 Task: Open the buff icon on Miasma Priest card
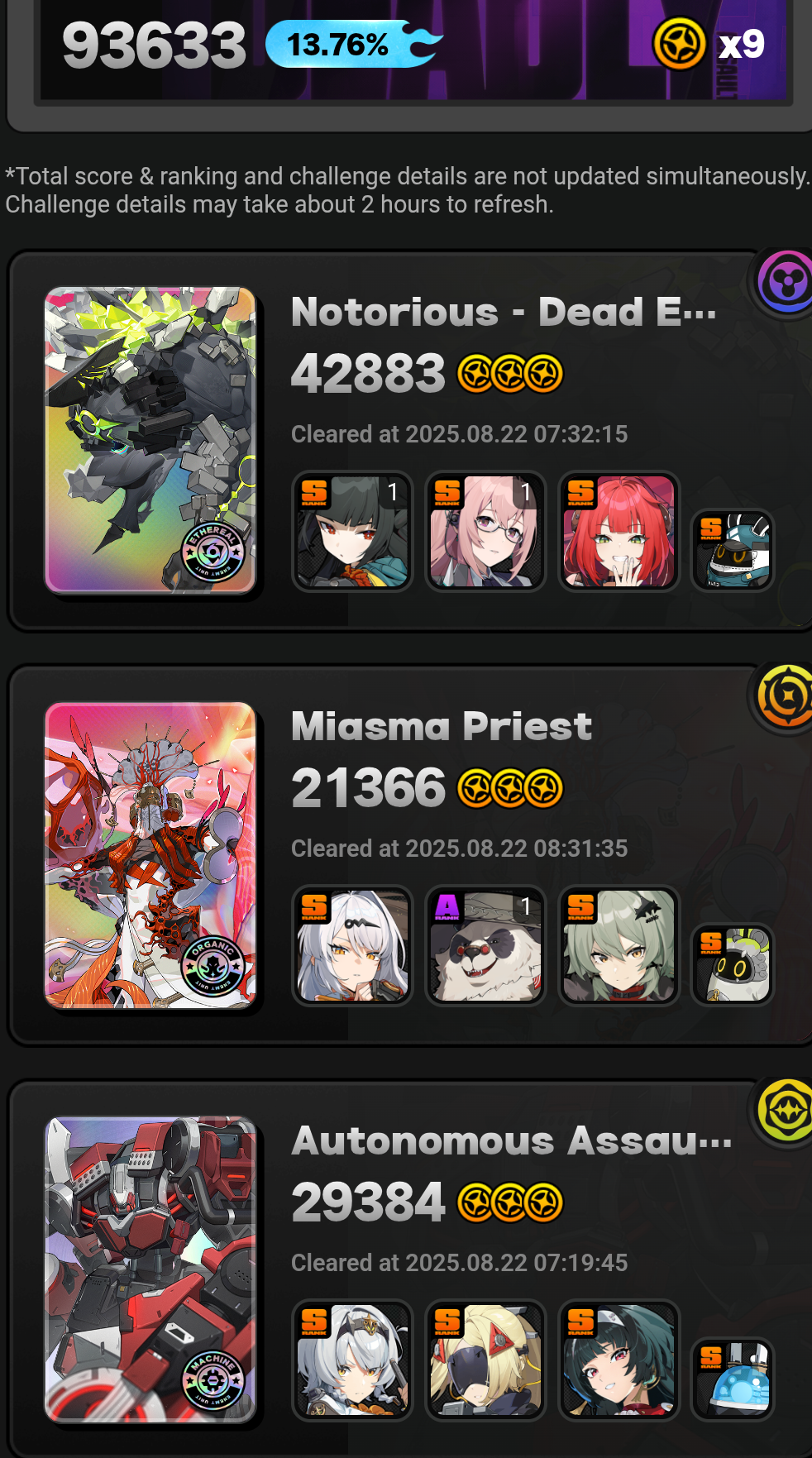(x=785, y=697)
